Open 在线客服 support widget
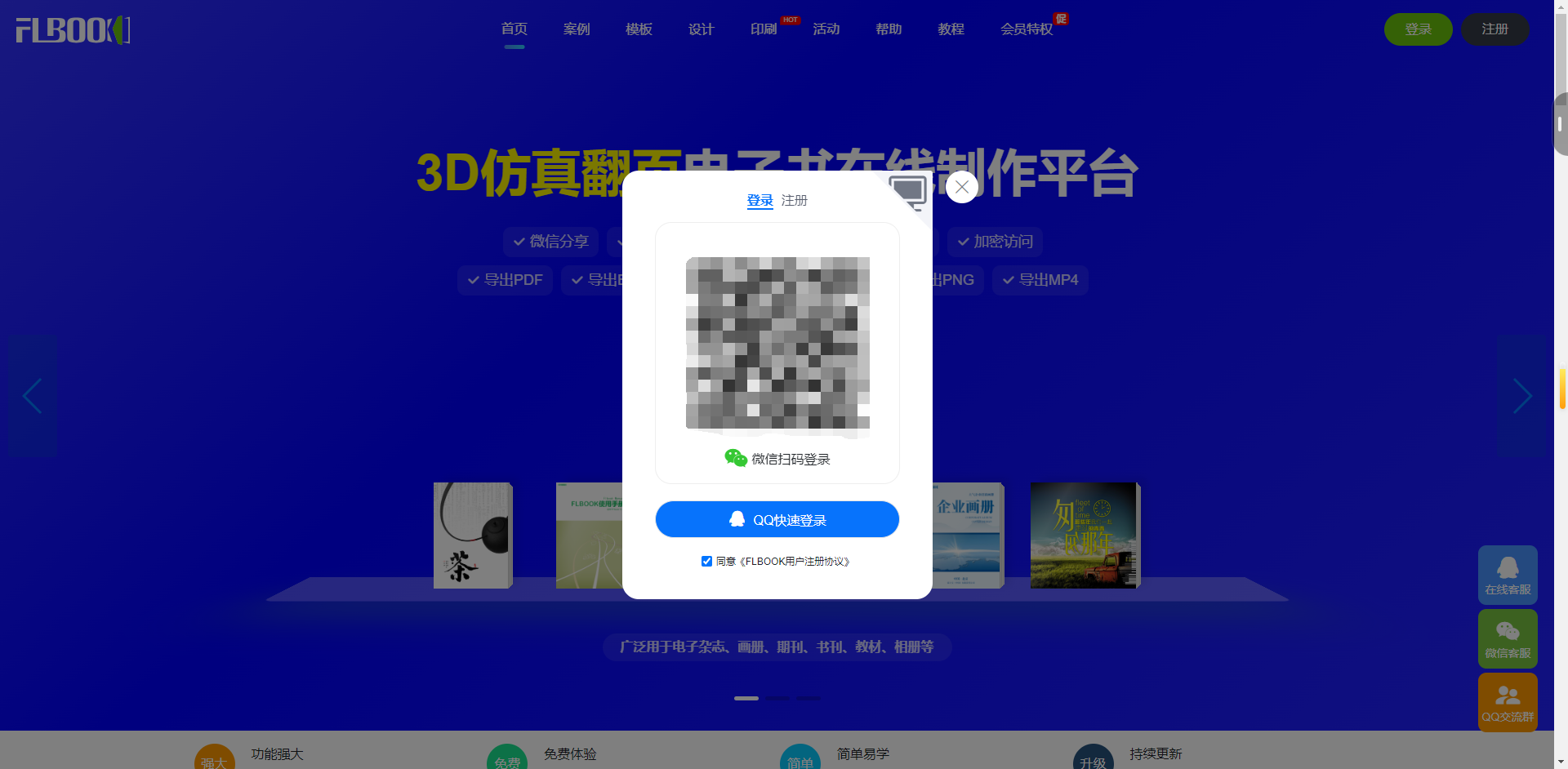The width and height of the screenshot is (1568, 769). pos(1508,575)
